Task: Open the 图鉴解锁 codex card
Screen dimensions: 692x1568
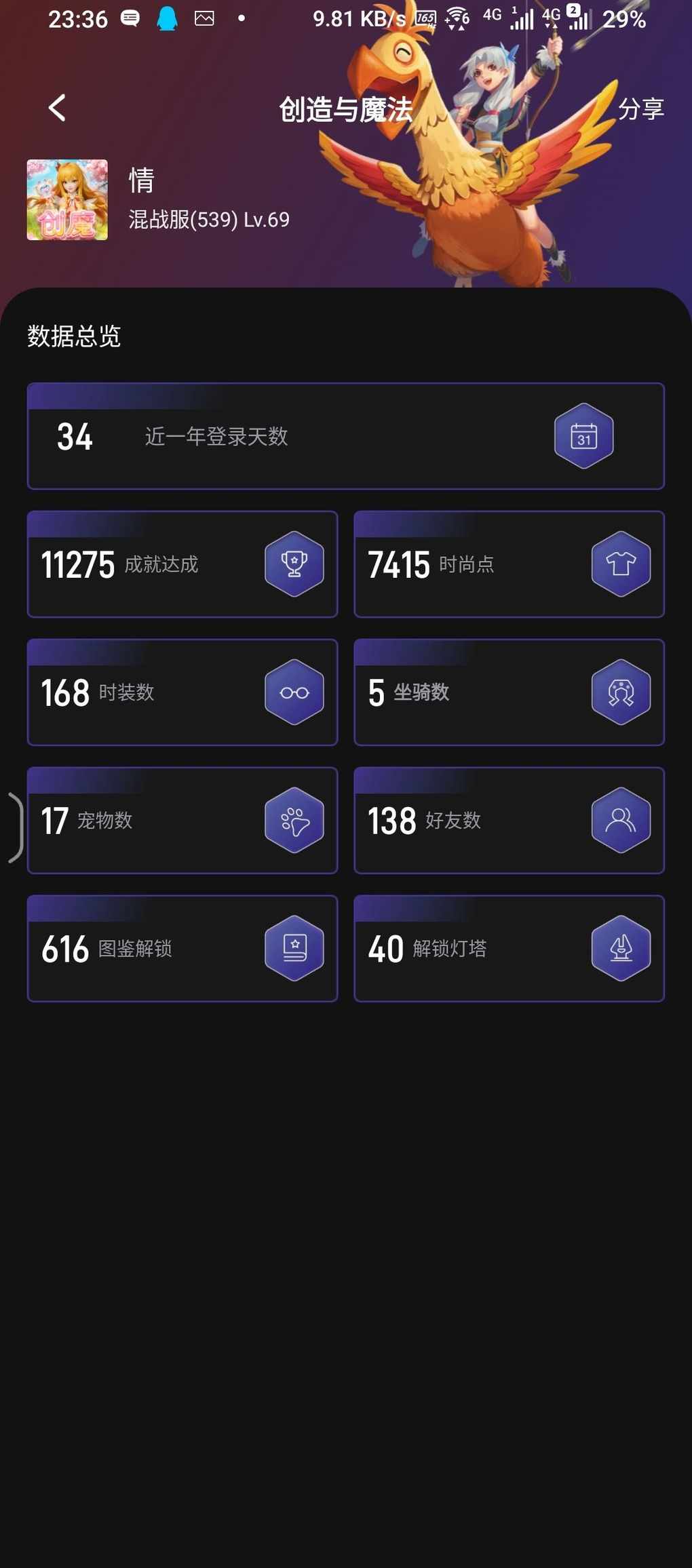Action: [x=182, y=949]
